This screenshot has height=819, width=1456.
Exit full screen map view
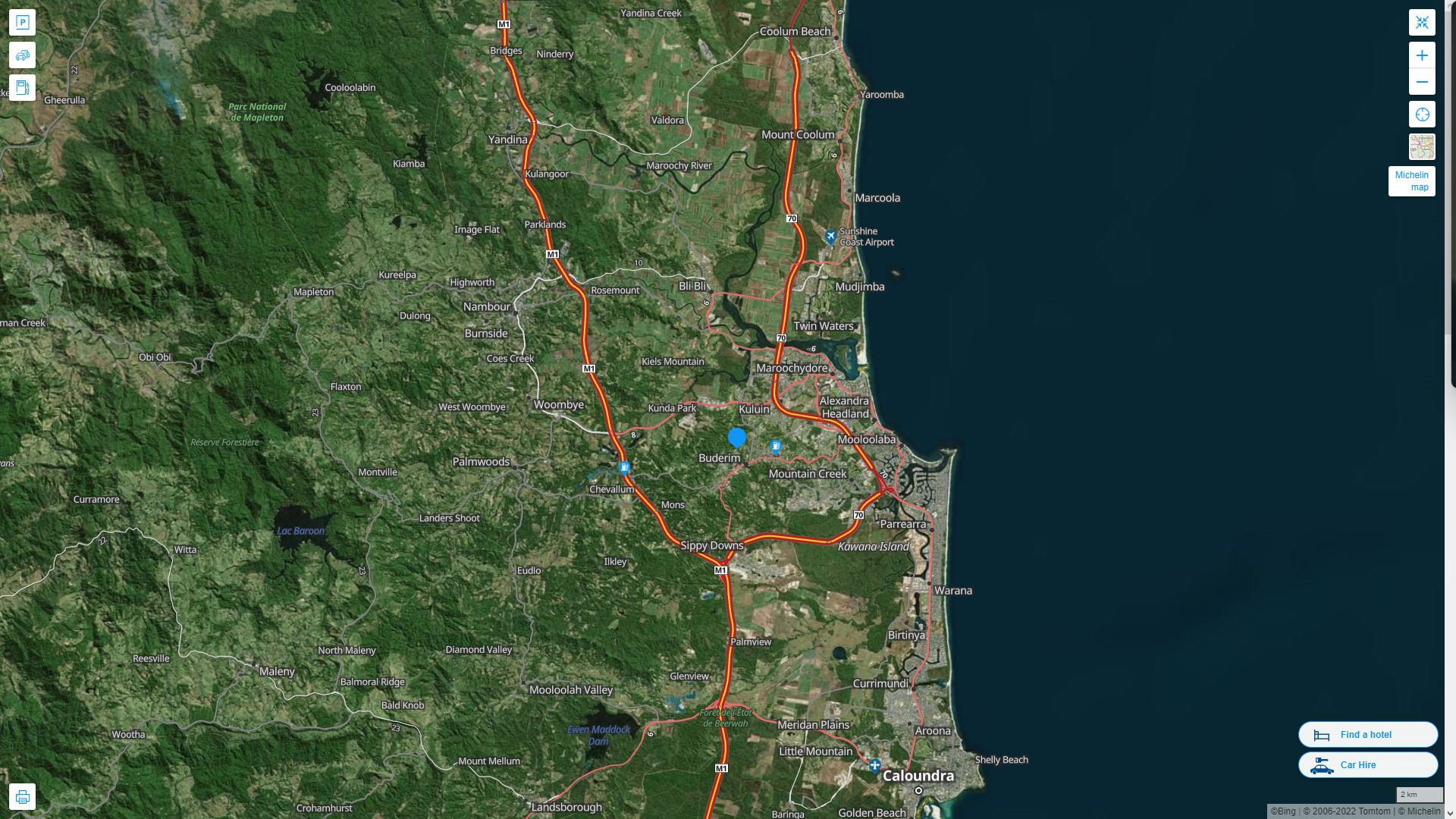click(x=1422, y=23)
